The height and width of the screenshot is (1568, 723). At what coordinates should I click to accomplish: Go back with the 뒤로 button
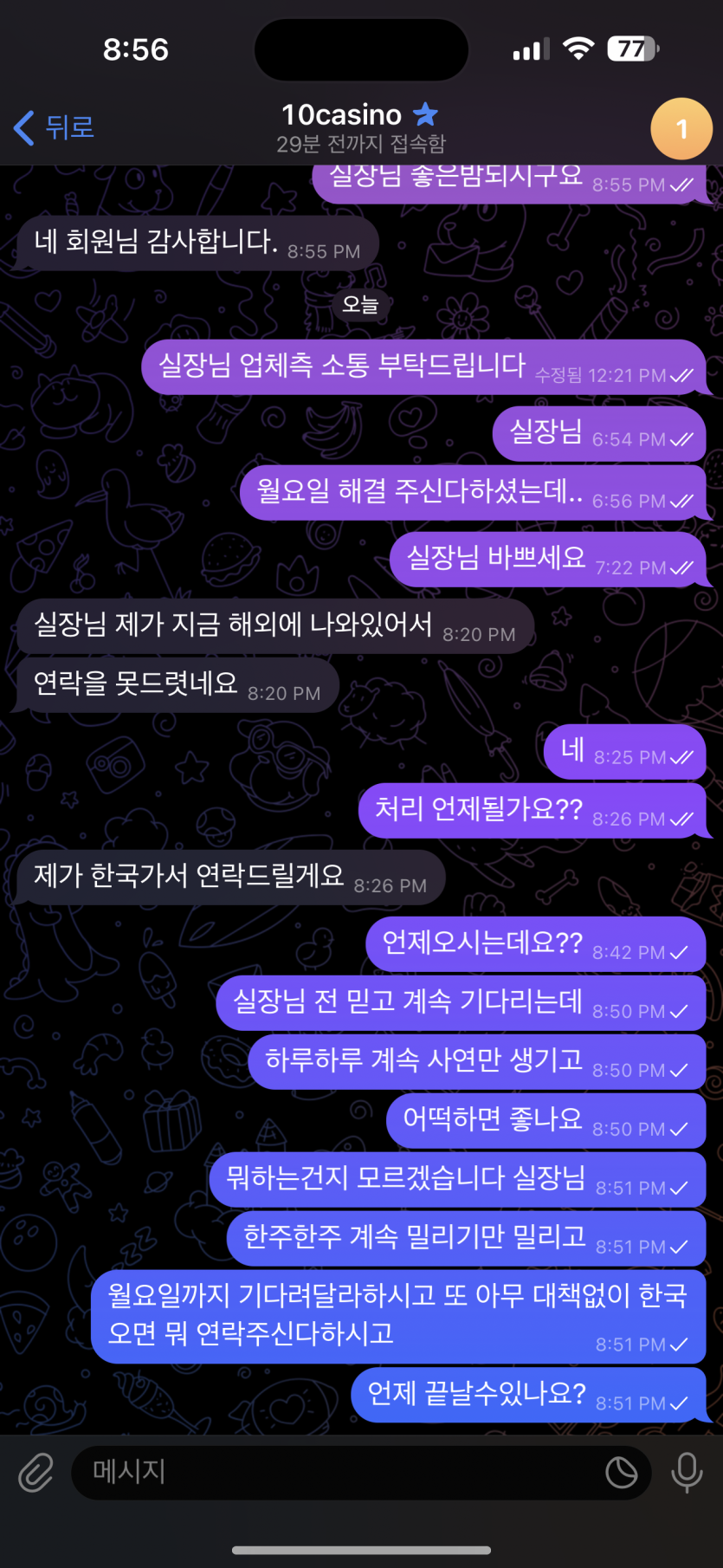coord(54,127)
